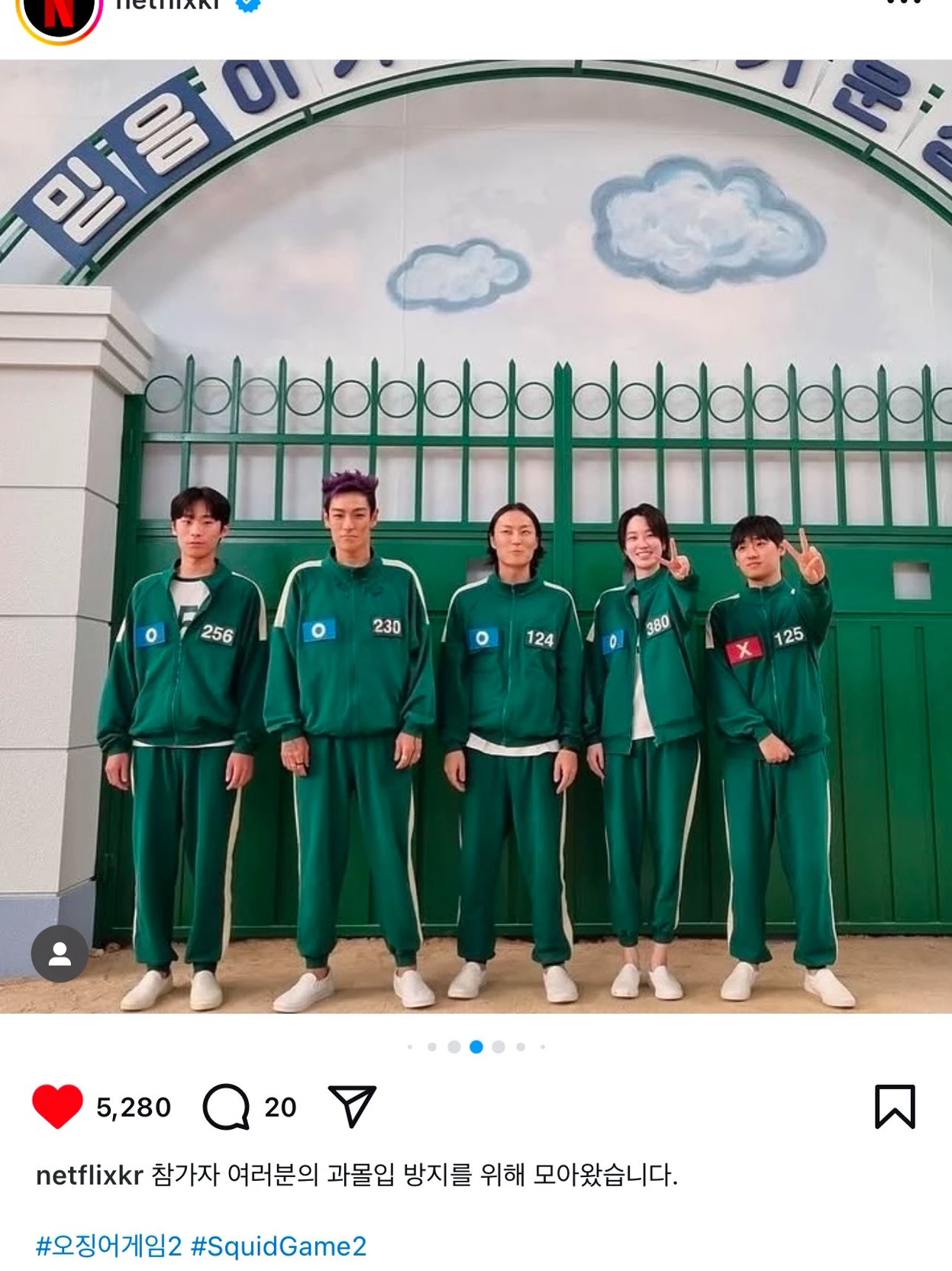Open the #SquidGame2 hashtag
Image resolution: width=952 pixels, height=1271 pixels.
click(279, 1246)
